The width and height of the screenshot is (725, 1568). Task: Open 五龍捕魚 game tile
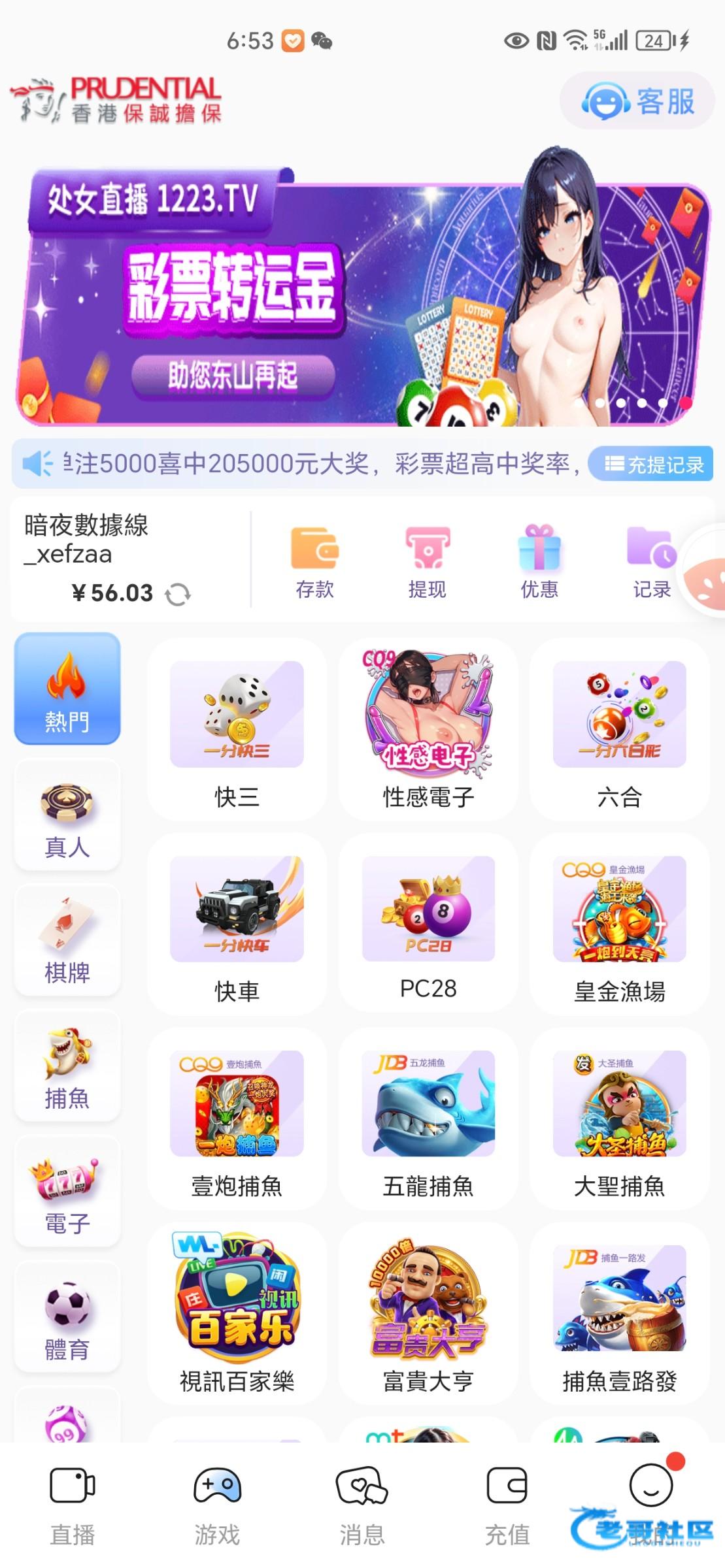(428, 1119)
